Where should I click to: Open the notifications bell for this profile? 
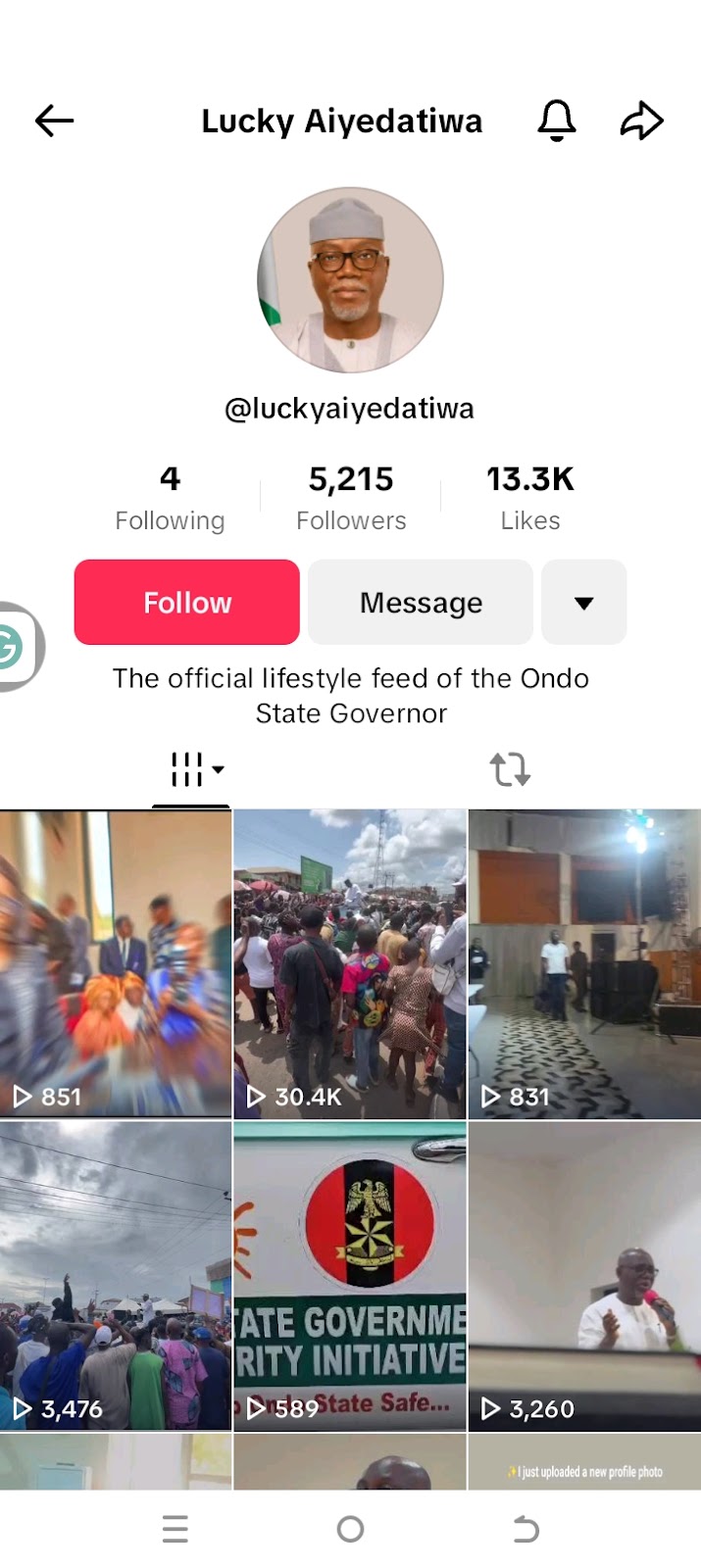(x=556, y=121)
